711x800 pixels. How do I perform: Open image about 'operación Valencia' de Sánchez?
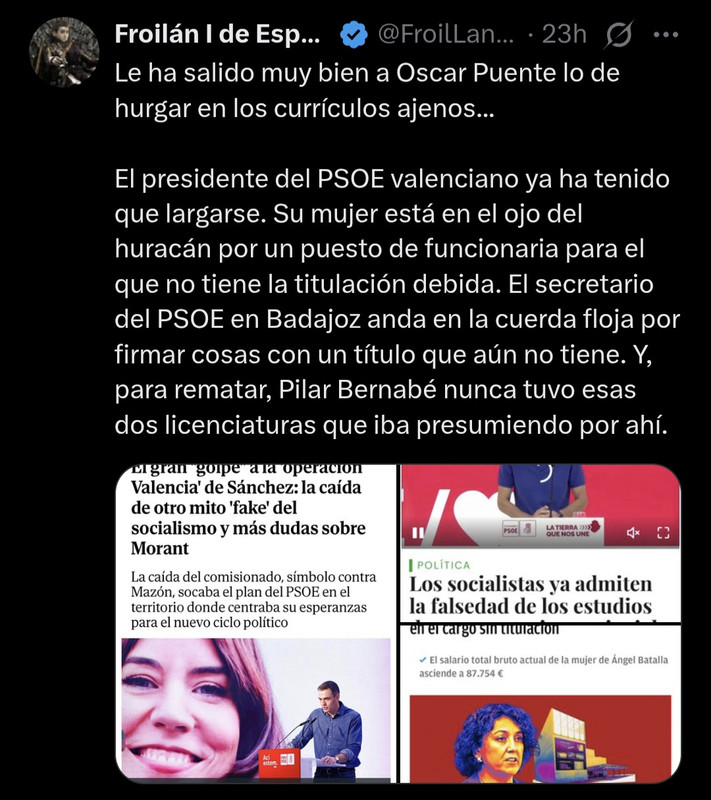255,620
